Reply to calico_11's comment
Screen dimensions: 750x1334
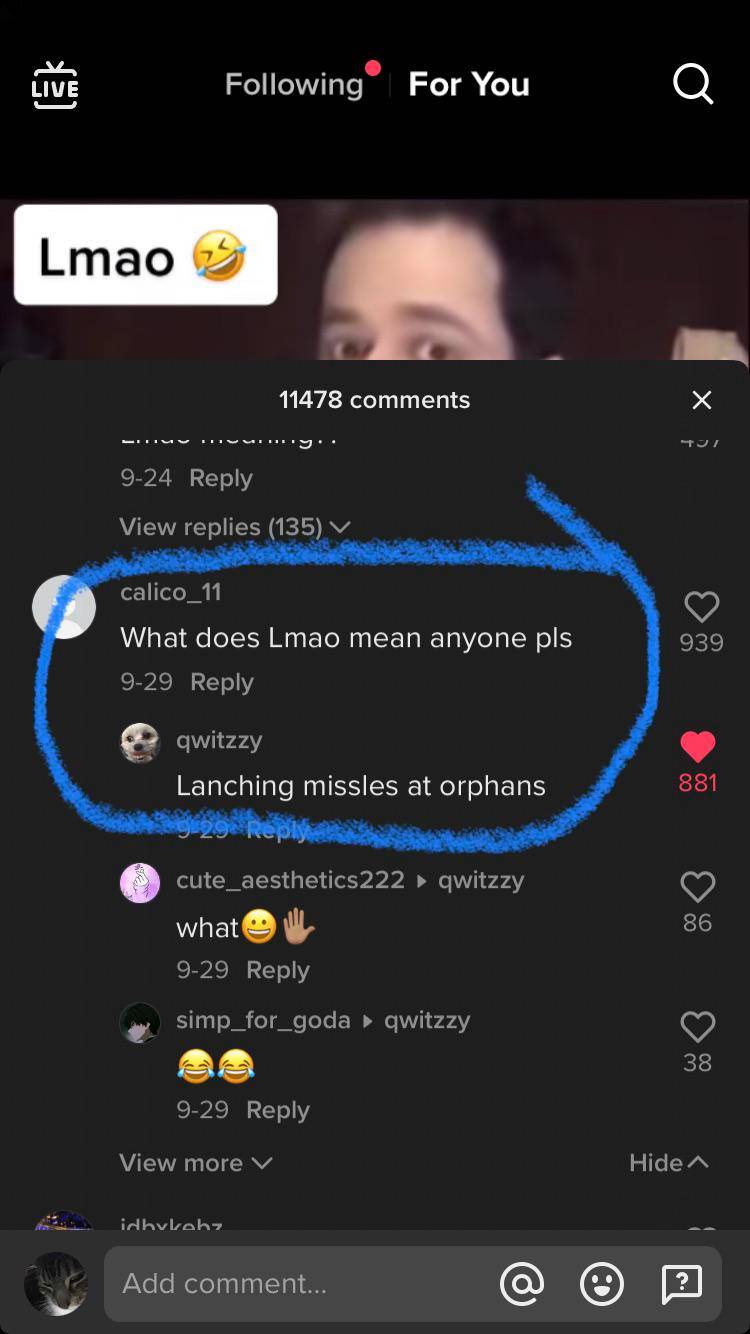coord(221,682)
